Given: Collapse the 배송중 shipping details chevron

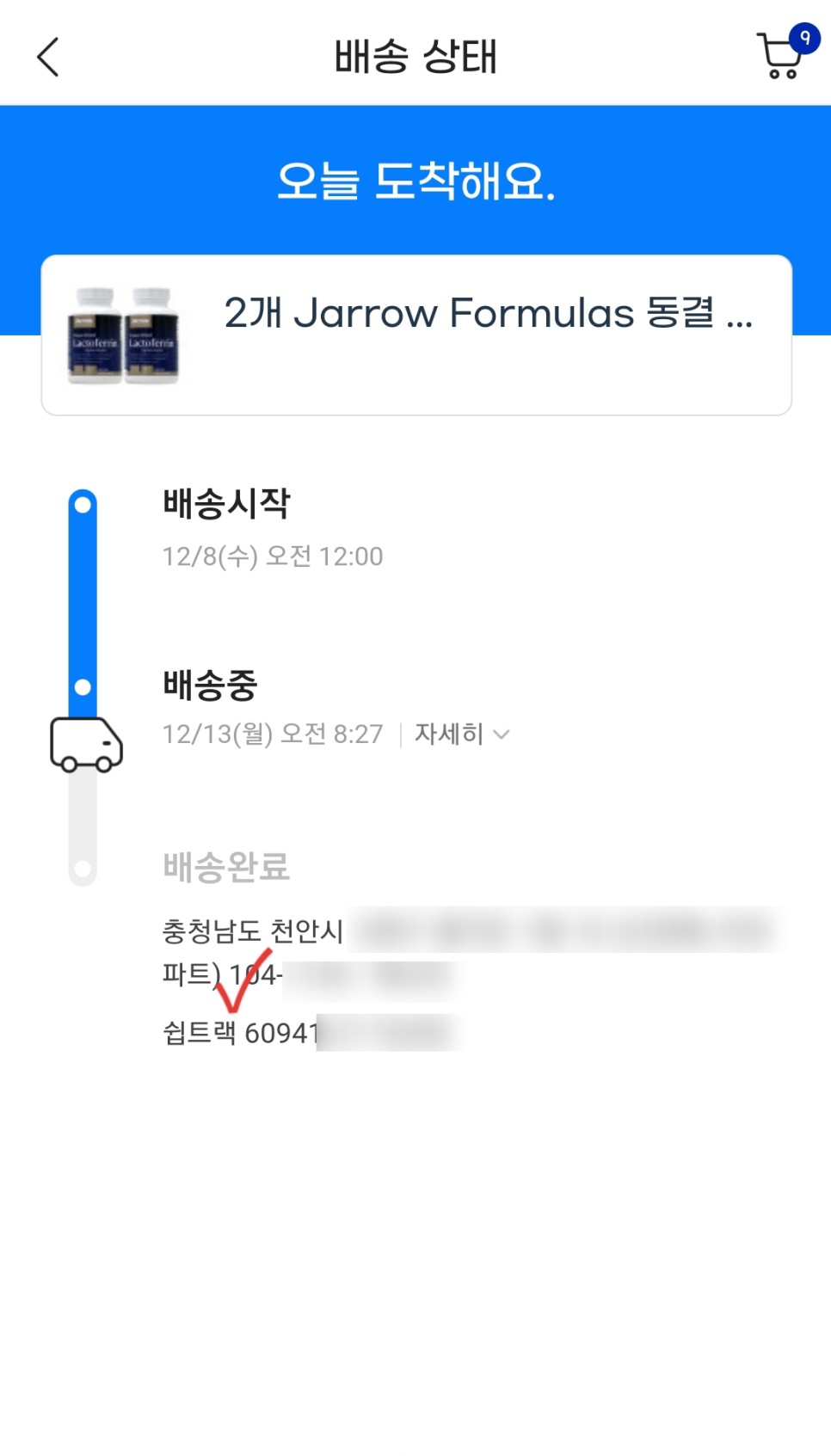Looking at the screenshot, I should pyautogui.click(x=502, y=734).
